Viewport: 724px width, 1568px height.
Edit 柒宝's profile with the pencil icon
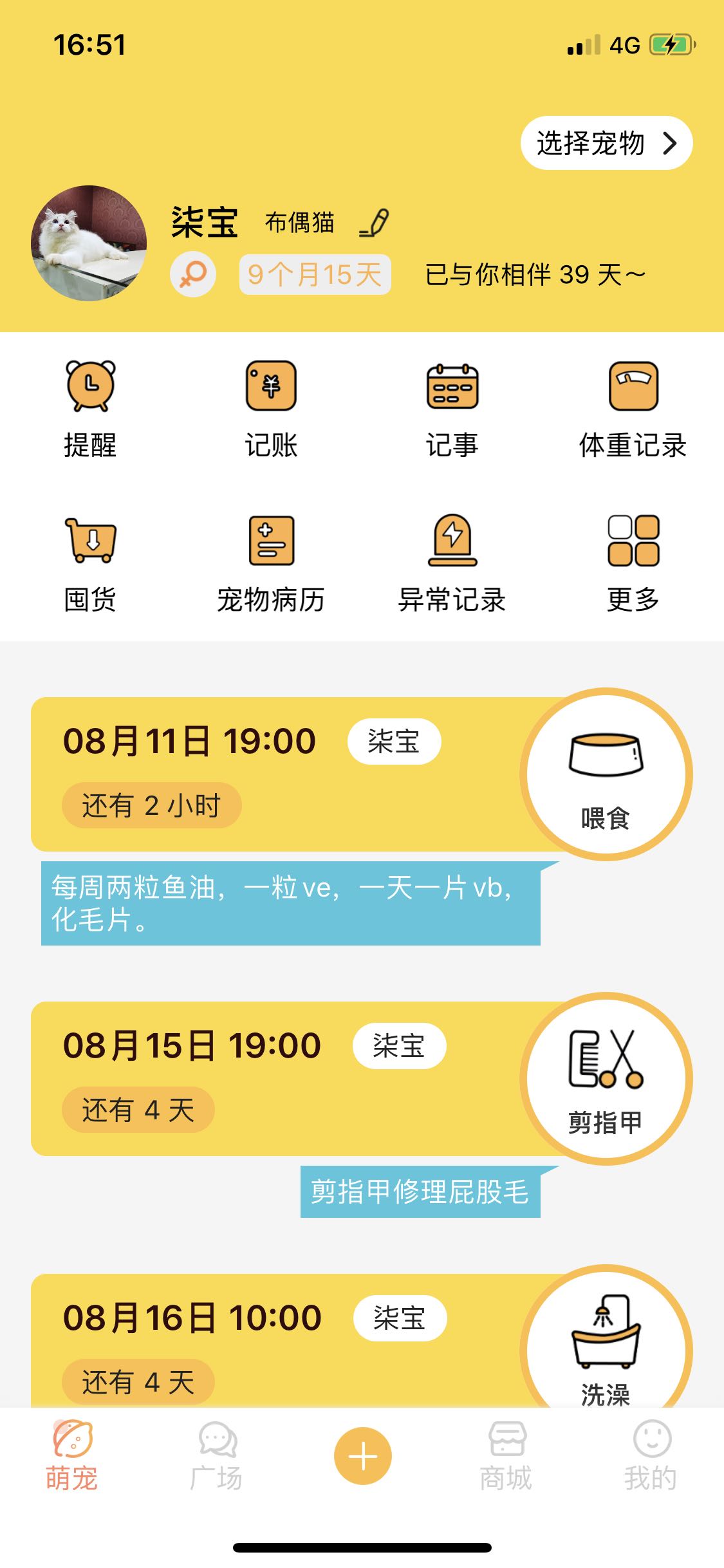pos(374,223)
